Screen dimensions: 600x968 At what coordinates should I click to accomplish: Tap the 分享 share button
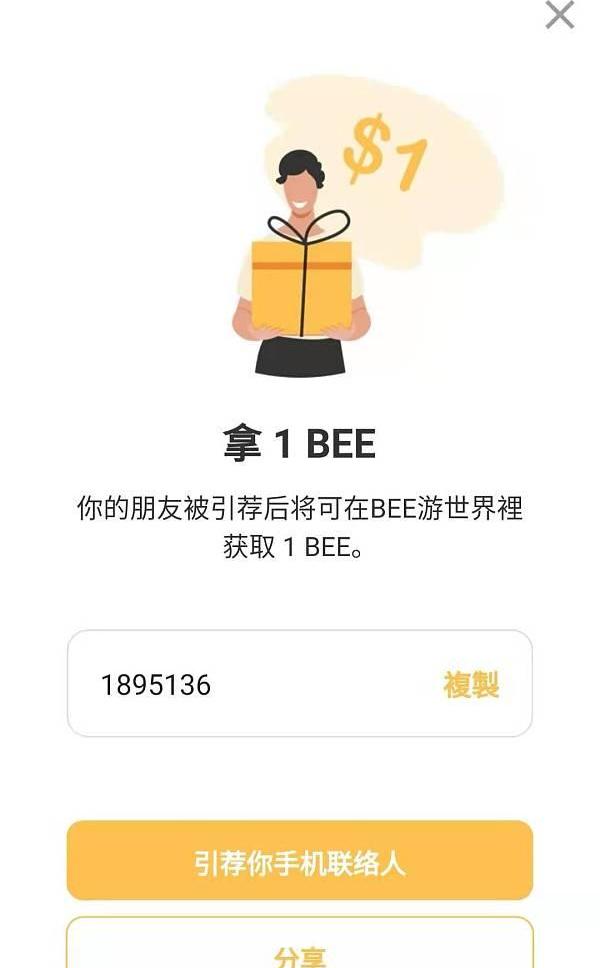(x=300, y=948)
